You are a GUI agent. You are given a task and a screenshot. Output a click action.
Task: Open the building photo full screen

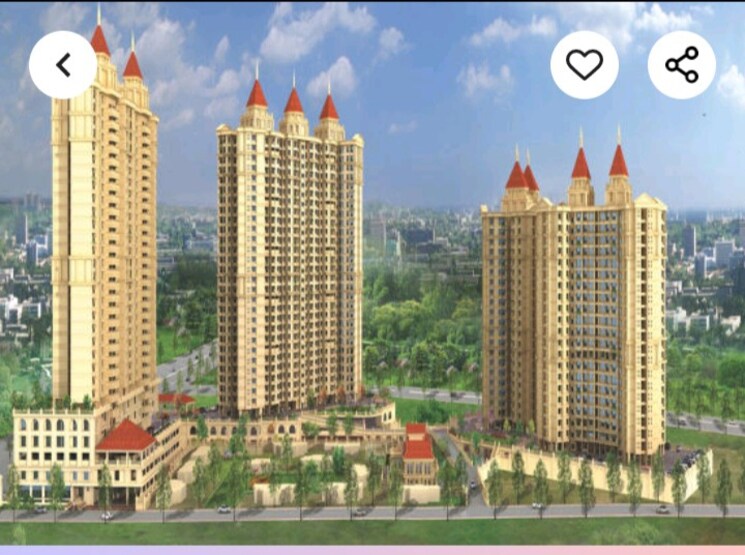pyautogui.click(x=372, y=300)
